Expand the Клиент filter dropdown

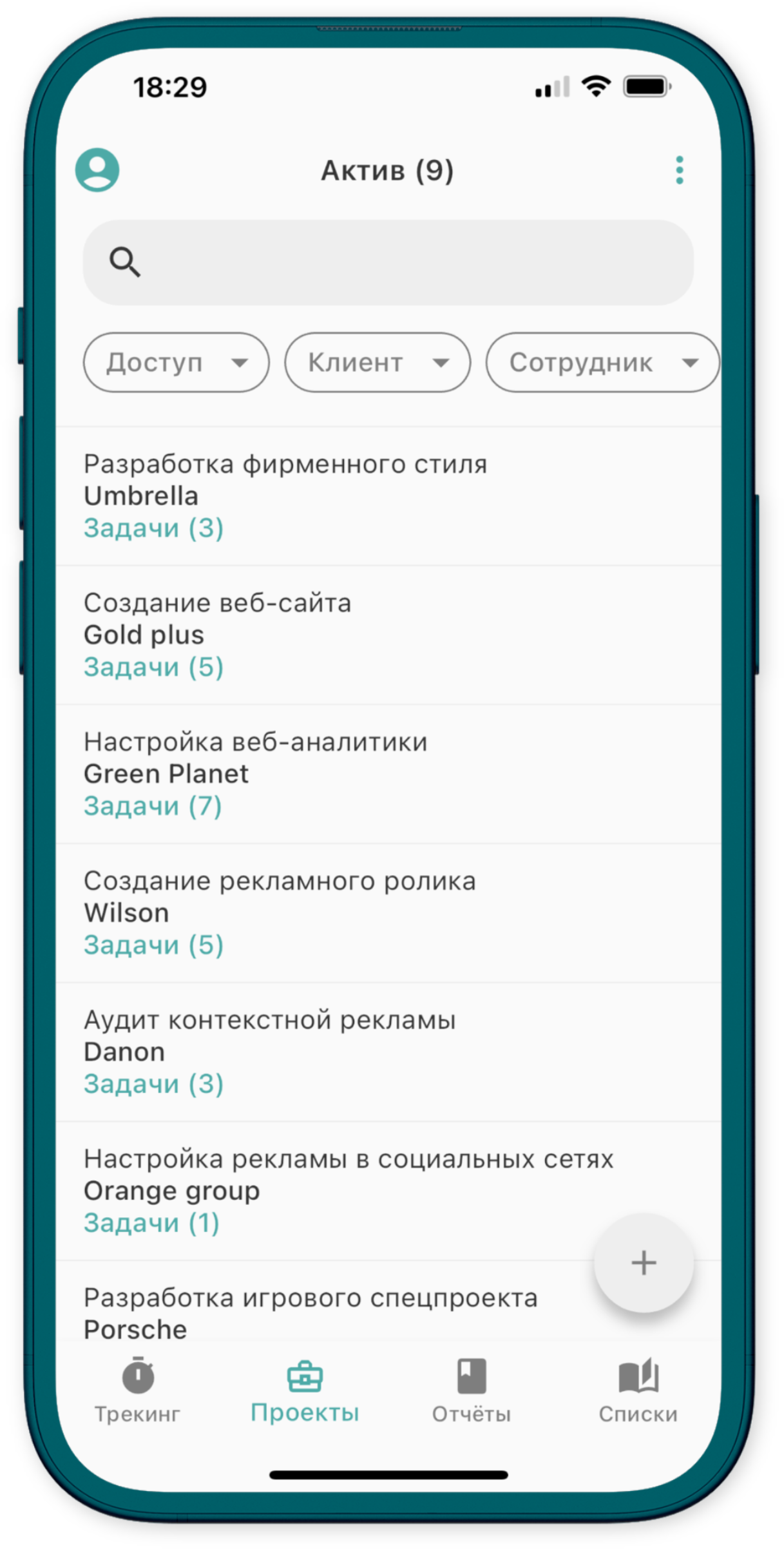(x=378, y=362)
